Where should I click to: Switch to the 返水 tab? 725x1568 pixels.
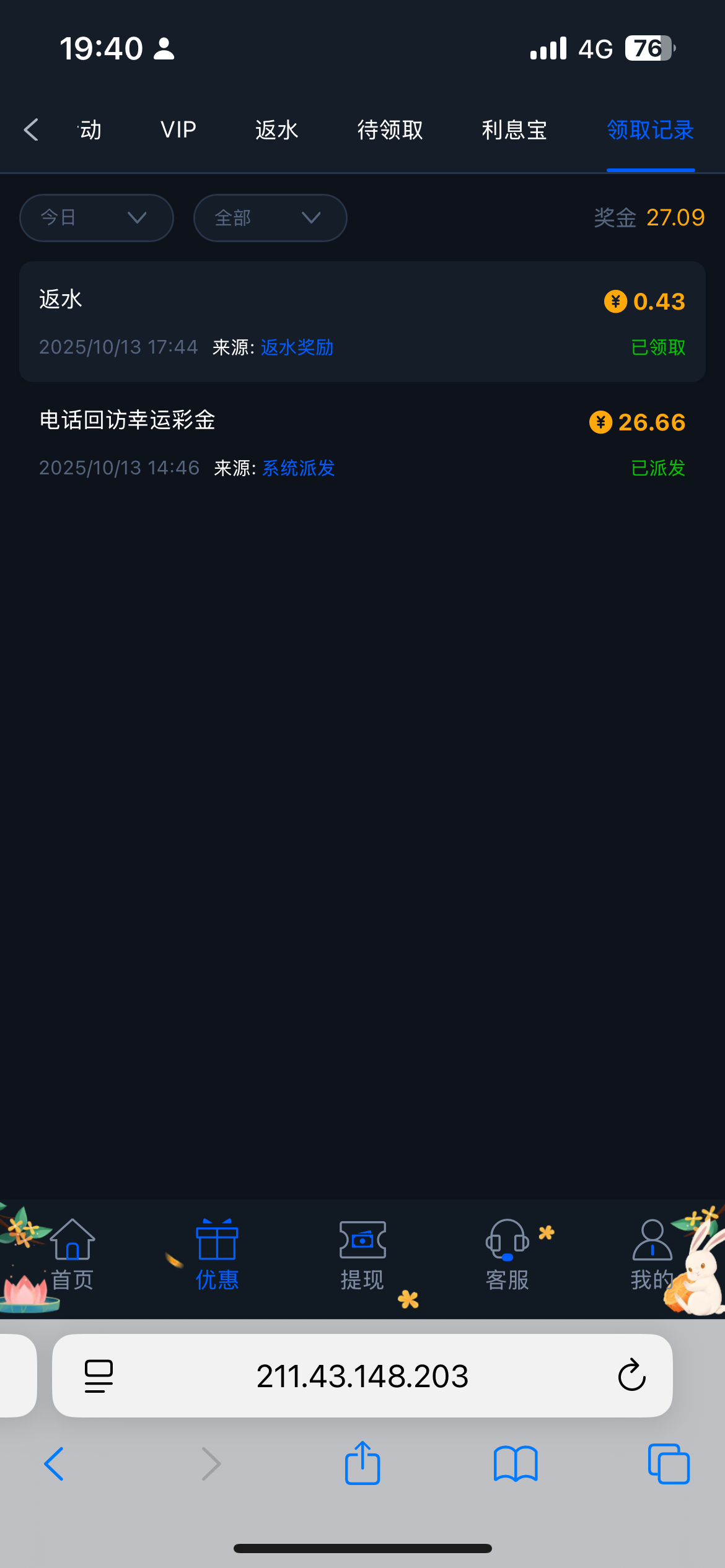pos(276,130)
